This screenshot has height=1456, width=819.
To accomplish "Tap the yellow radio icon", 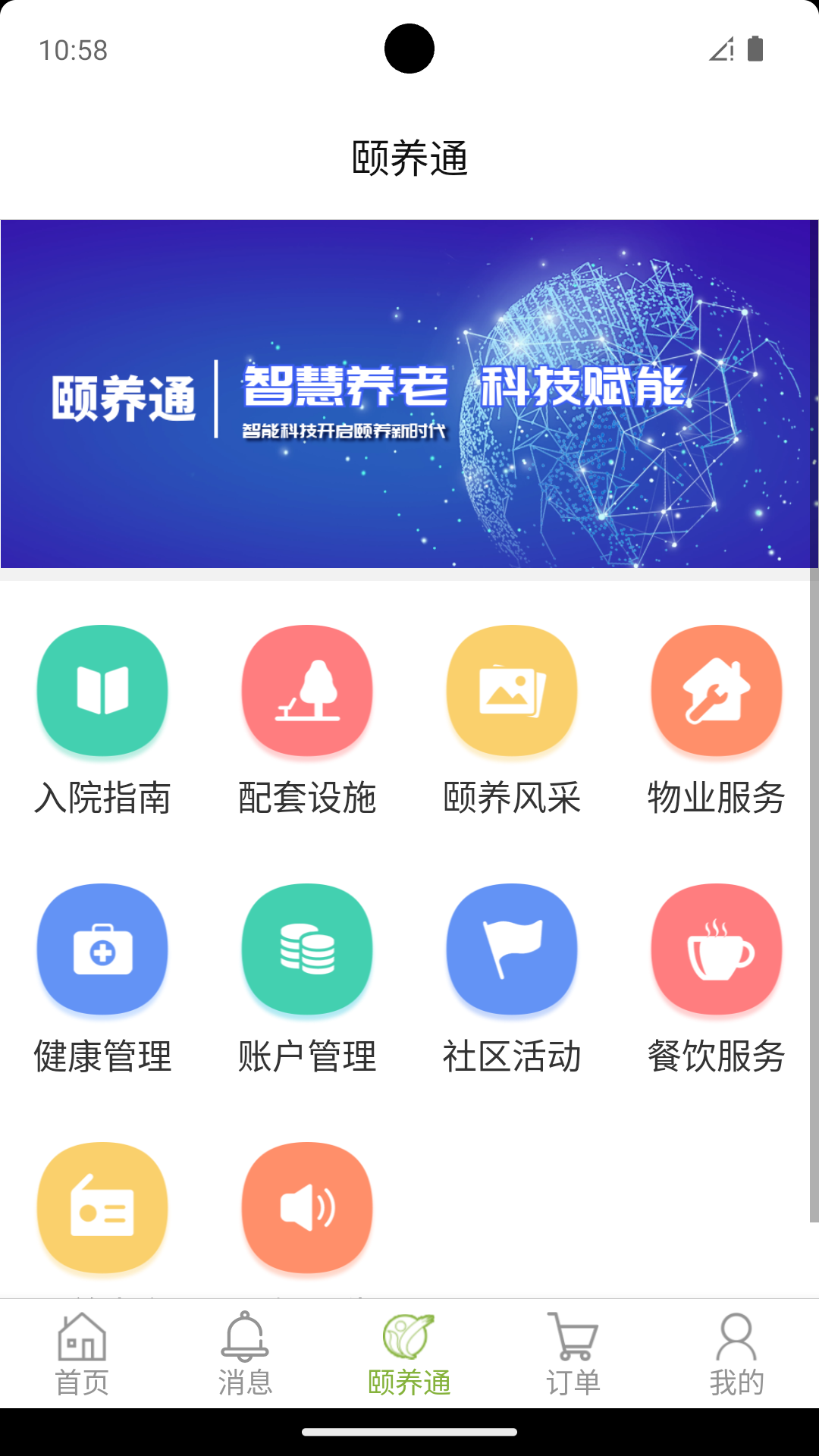I will (102, 1207).
